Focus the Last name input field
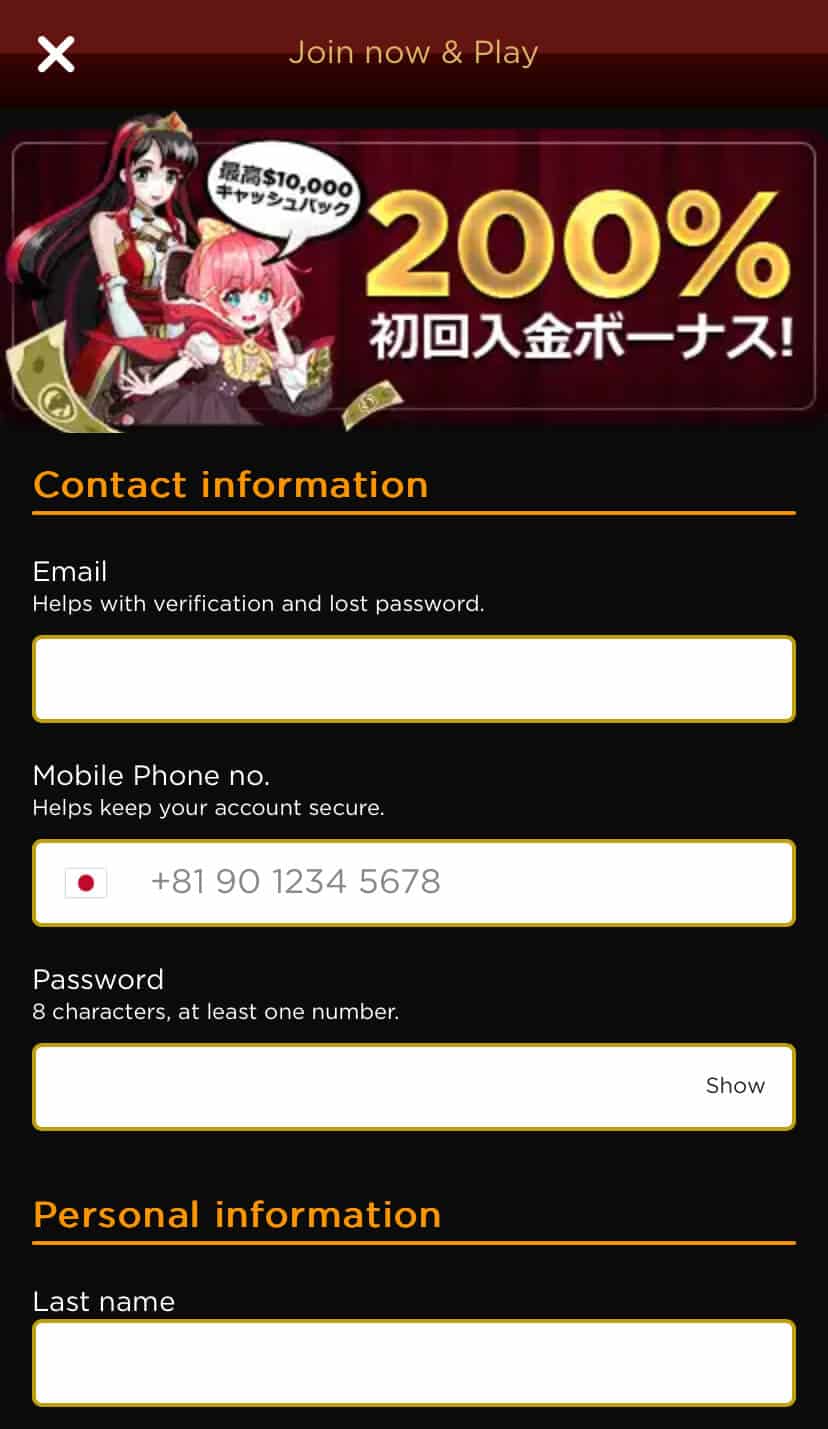The image size is (828, 1429). point(414,1362)
